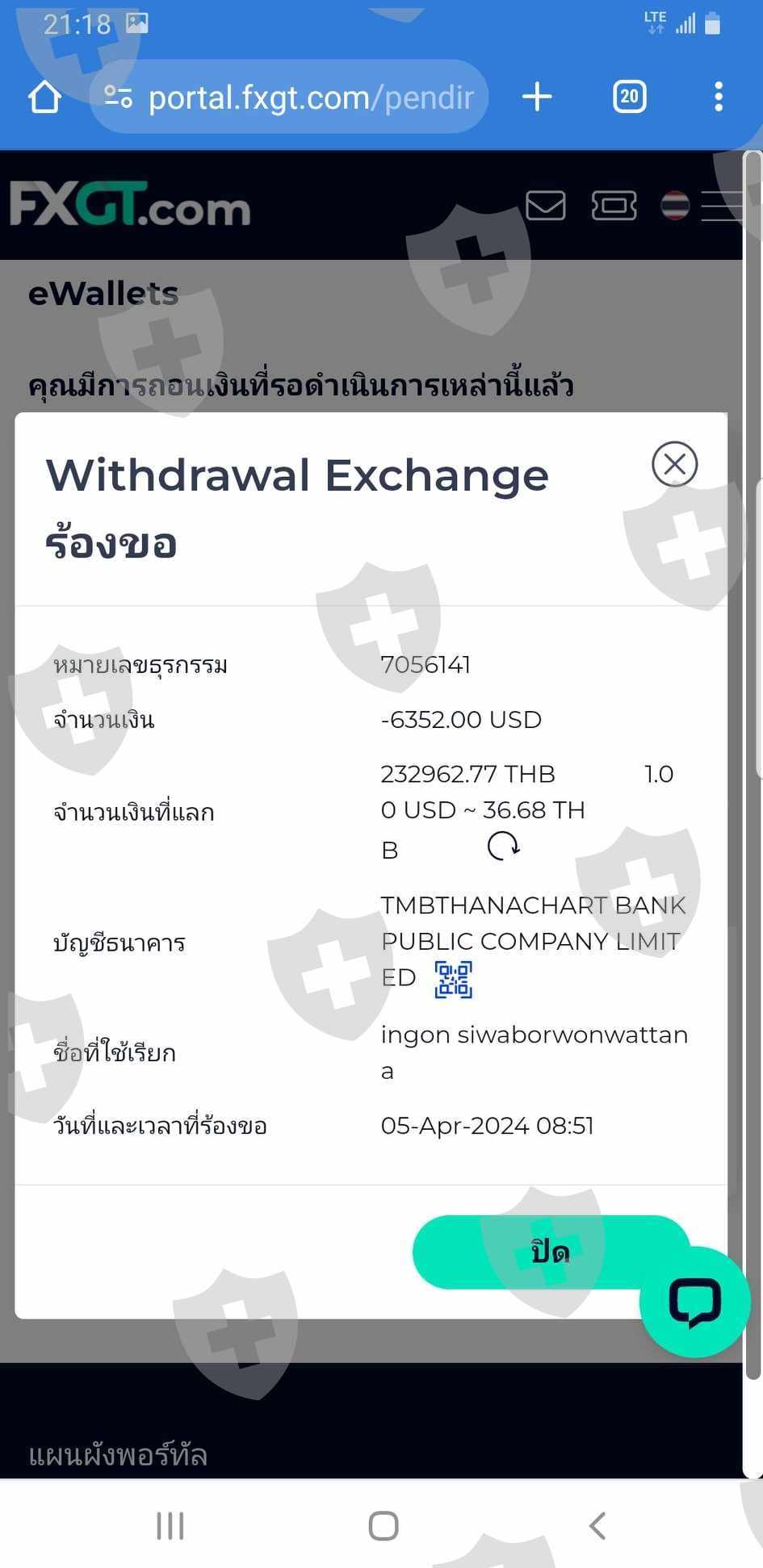Screen dimensions: 763x1568
Task: Refresh the exchange rate
Action: [x=503, y=847]
